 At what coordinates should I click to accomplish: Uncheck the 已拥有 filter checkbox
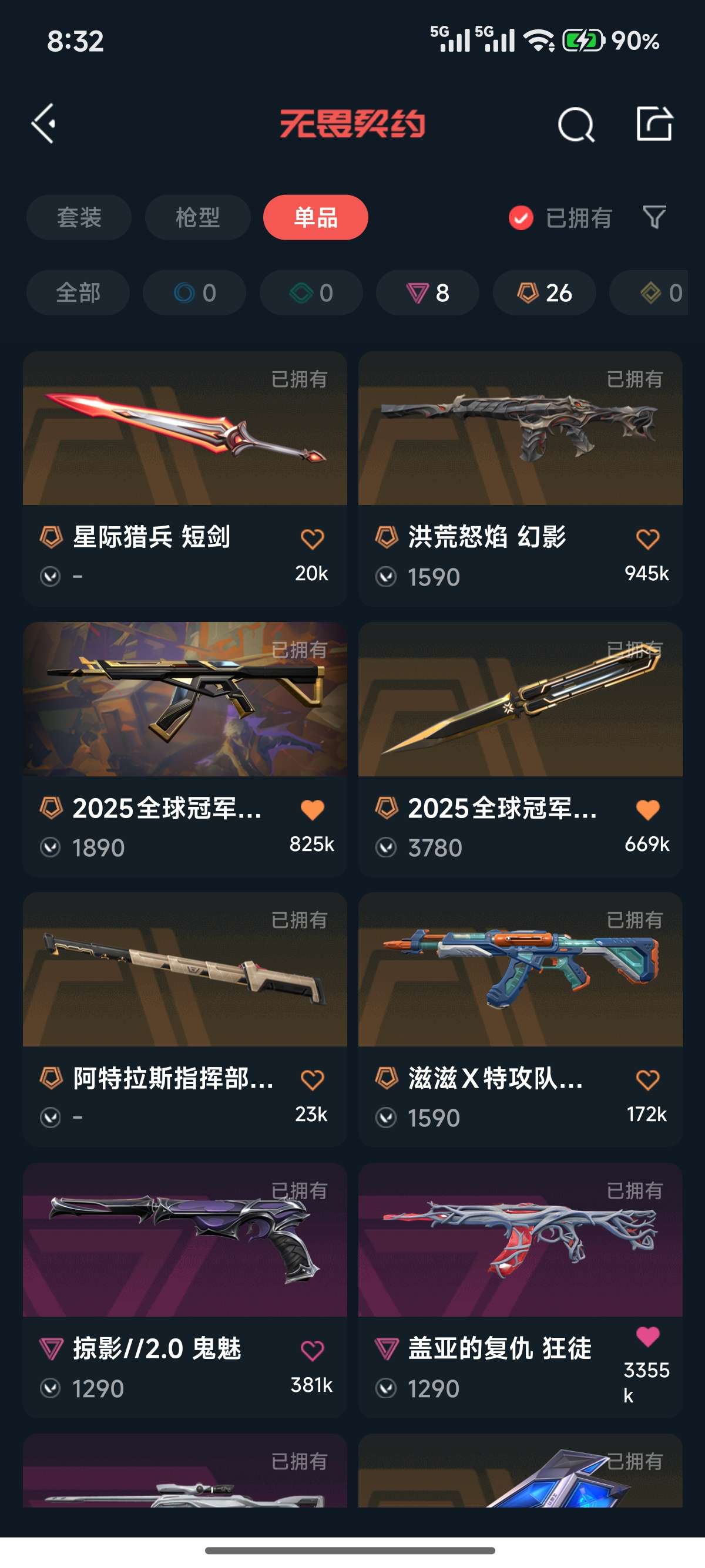521,218
